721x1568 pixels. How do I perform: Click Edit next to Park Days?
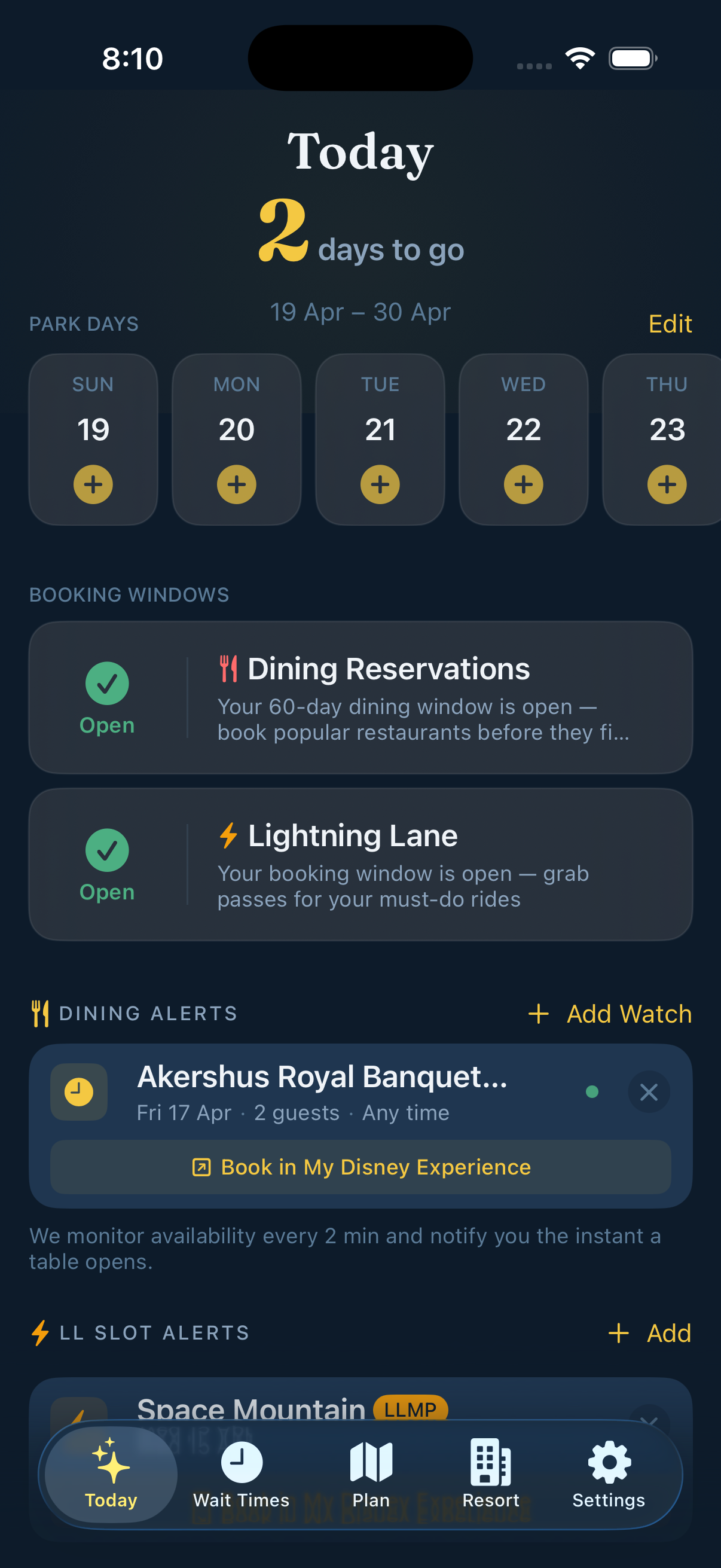pyautogui.click(x=669, y=324)
